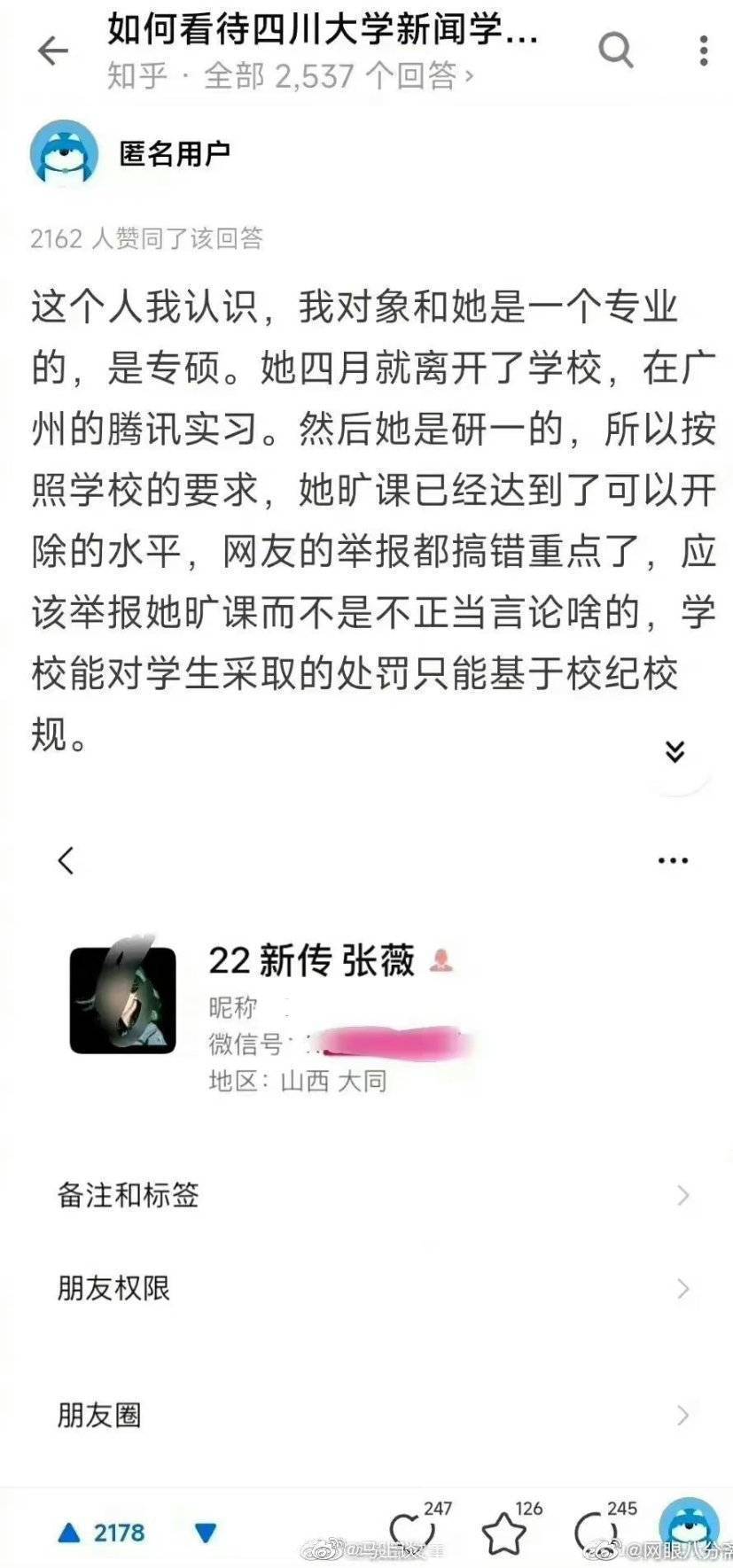Downvote this answer
The width and height of the screenshot is (733, 1568).
point(206,1533)
